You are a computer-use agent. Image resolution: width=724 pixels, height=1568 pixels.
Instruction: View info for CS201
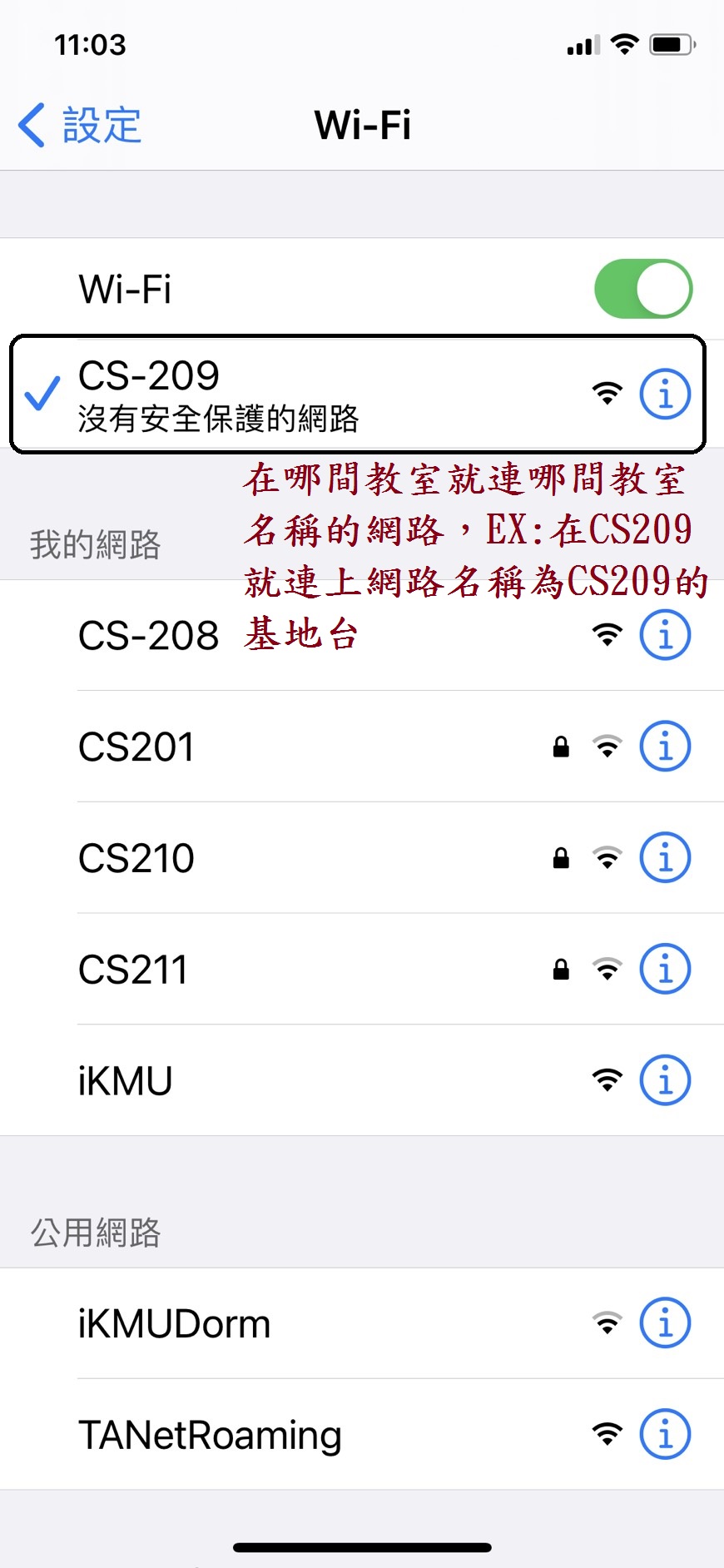tap(665, 747)
